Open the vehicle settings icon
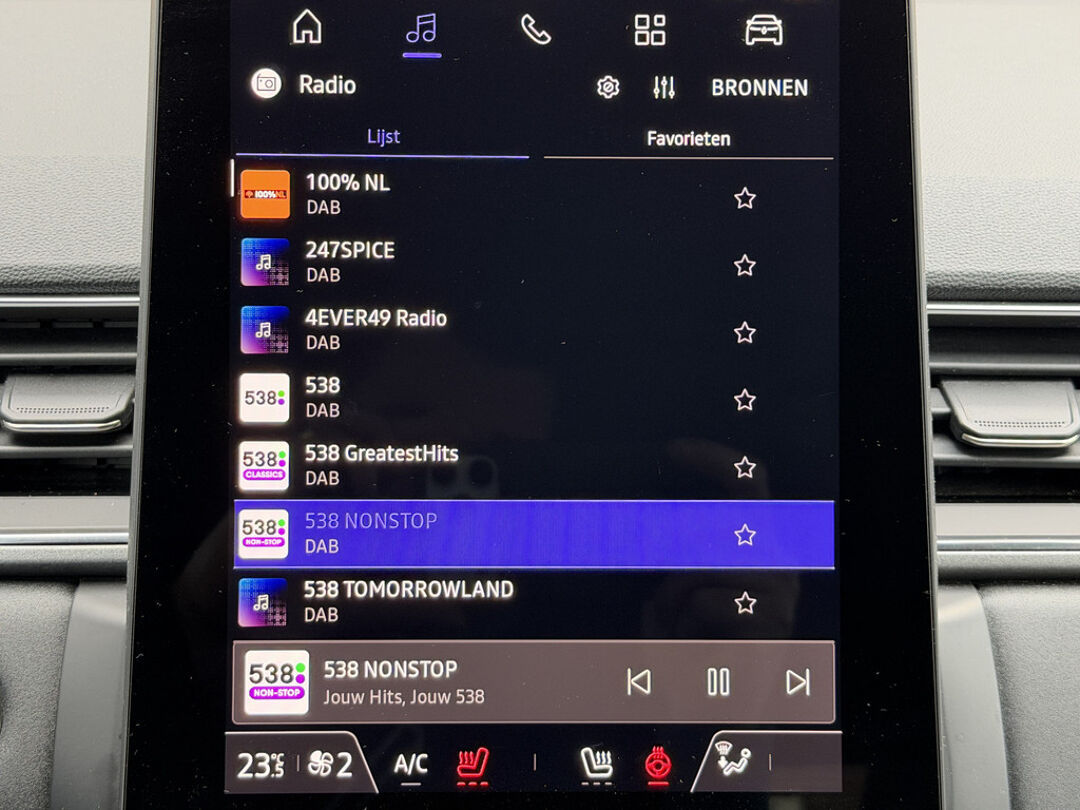 click(x=764, y=30)
